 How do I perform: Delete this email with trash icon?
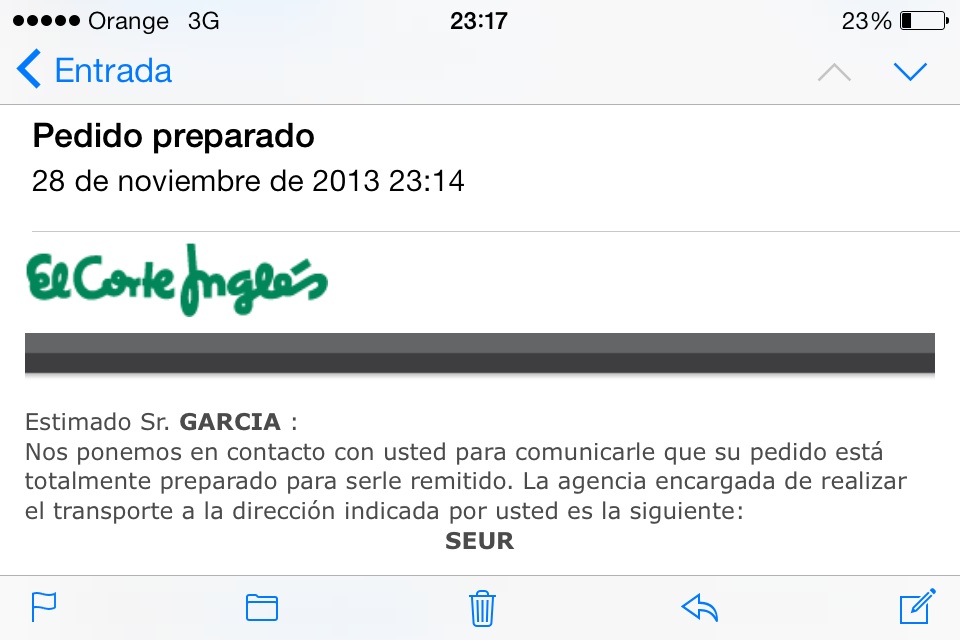pos(482,606)
